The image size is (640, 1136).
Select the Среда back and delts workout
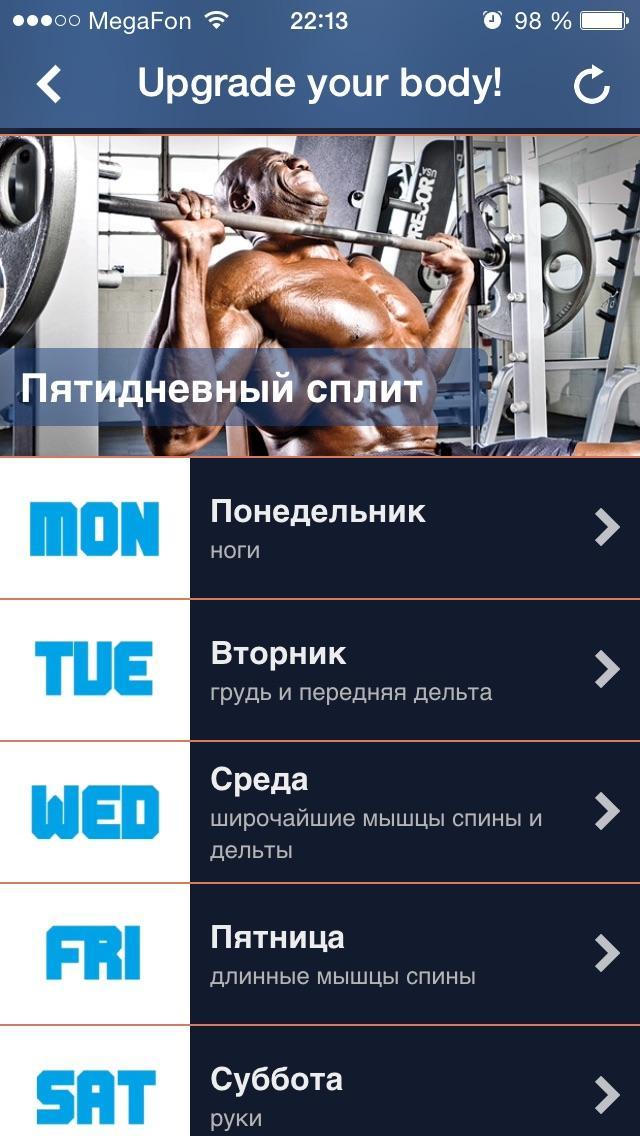click(400, 812)
